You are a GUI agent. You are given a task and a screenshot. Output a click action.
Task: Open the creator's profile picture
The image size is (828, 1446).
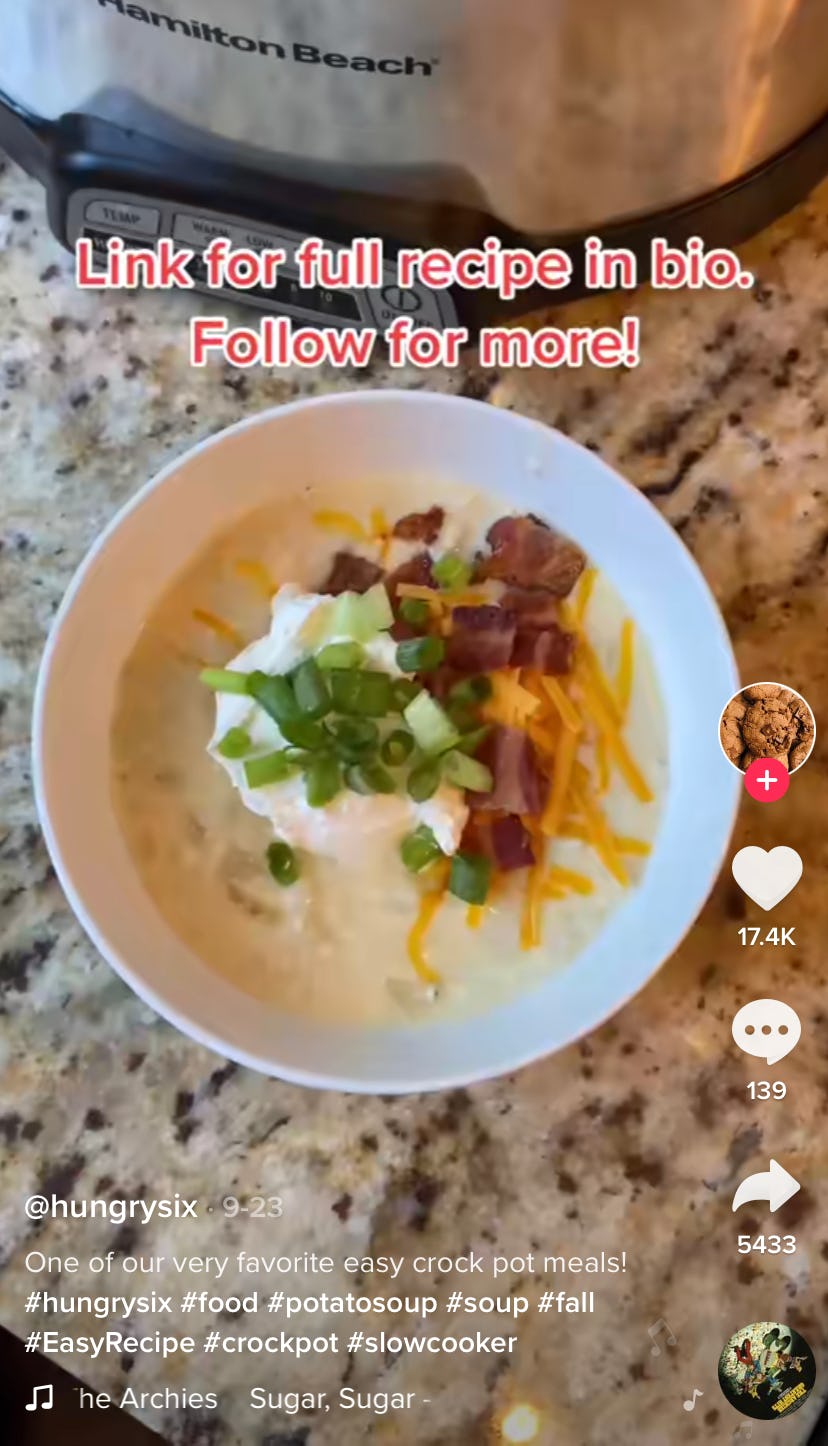click(766, 729)
